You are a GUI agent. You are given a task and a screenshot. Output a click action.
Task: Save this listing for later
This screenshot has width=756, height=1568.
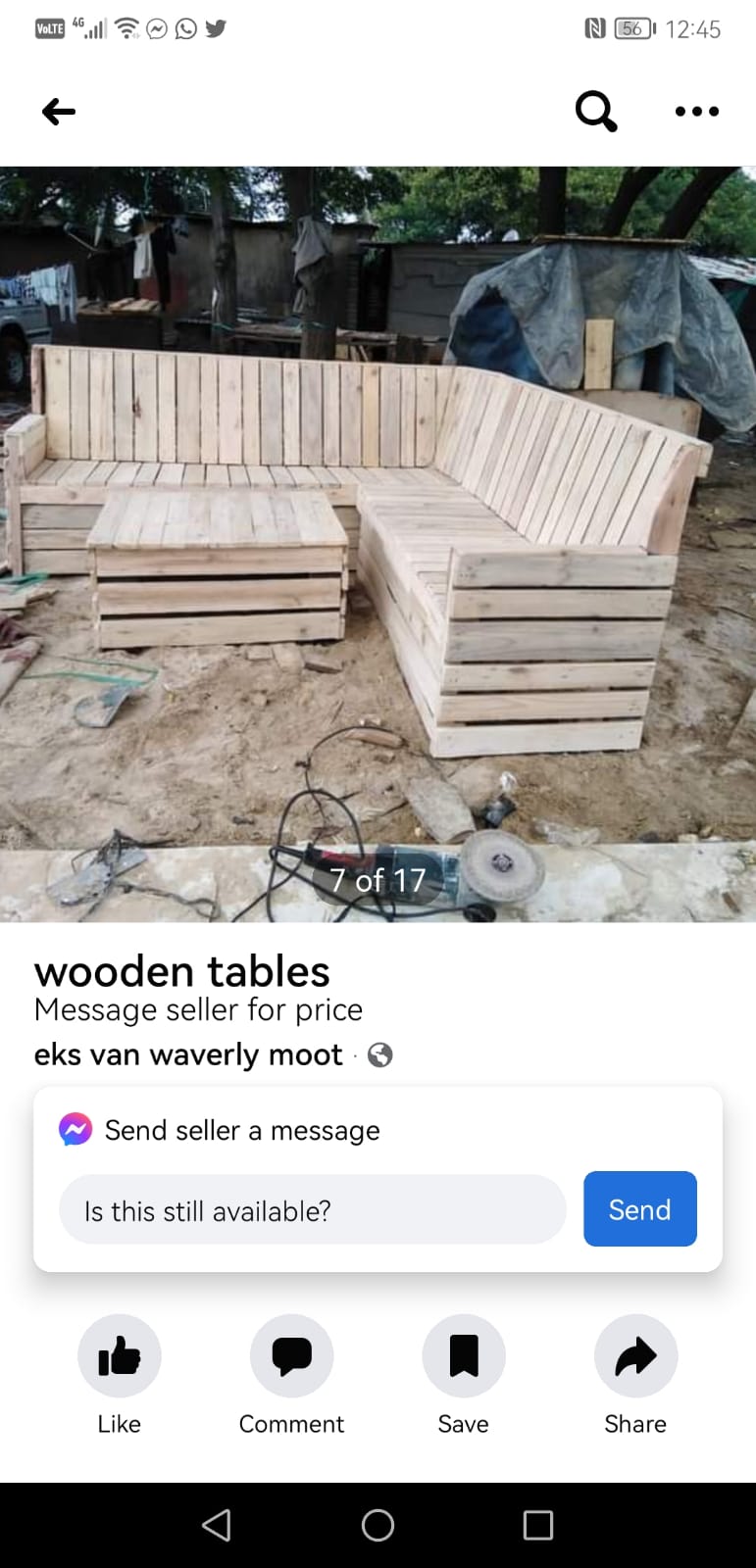463,1356
